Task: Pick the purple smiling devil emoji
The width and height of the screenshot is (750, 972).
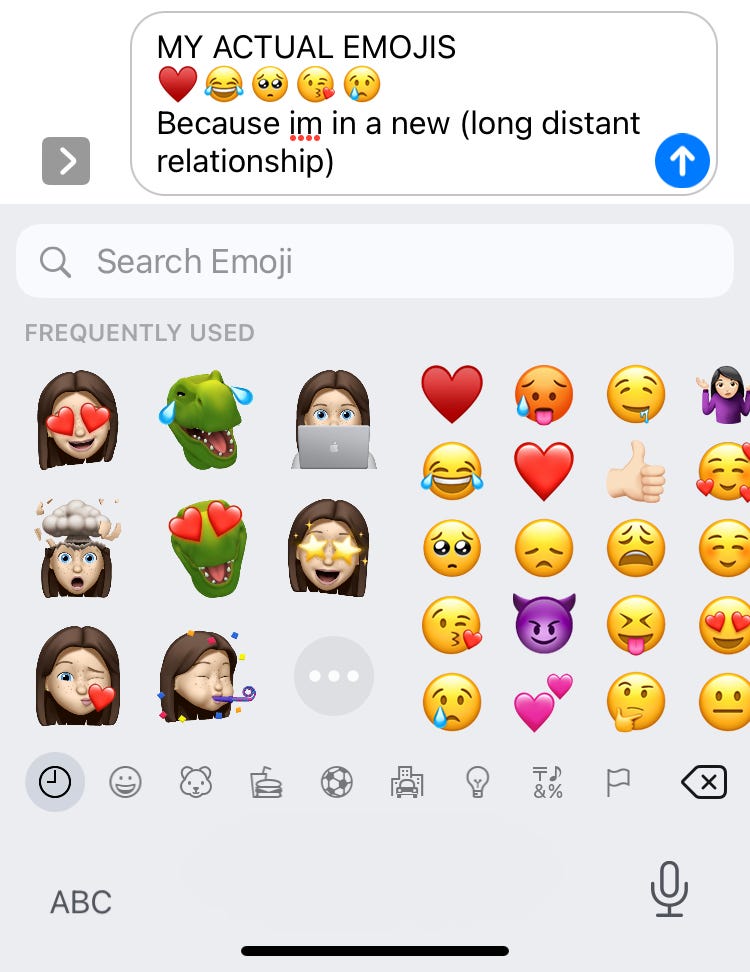Action: 544,623
